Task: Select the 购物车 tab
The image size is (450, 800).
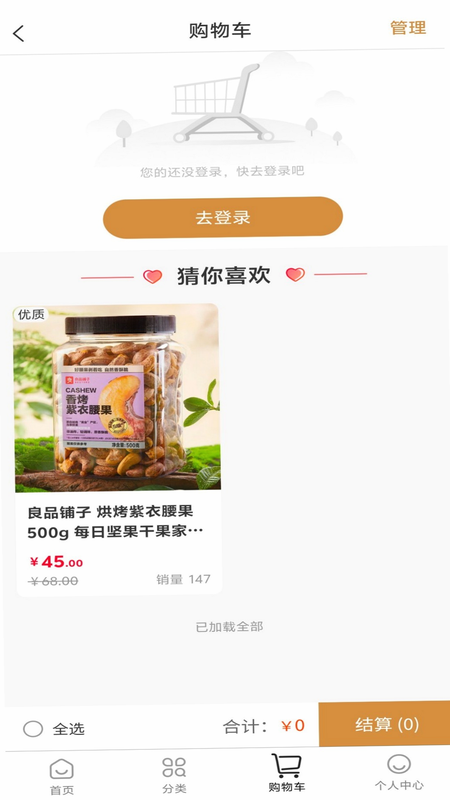Action: point(286,773)
